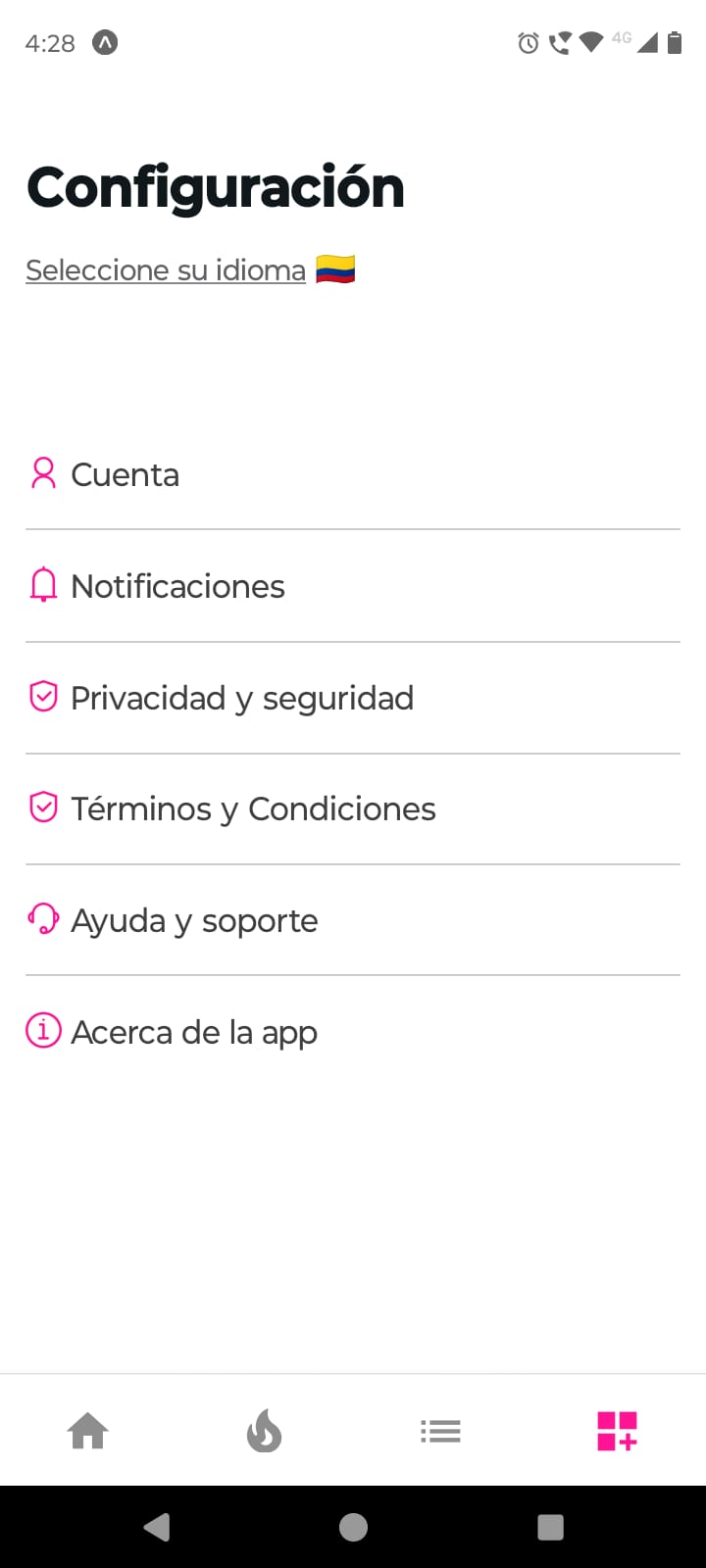Open the Seleccione su idioma link

(x=166, y=270)
